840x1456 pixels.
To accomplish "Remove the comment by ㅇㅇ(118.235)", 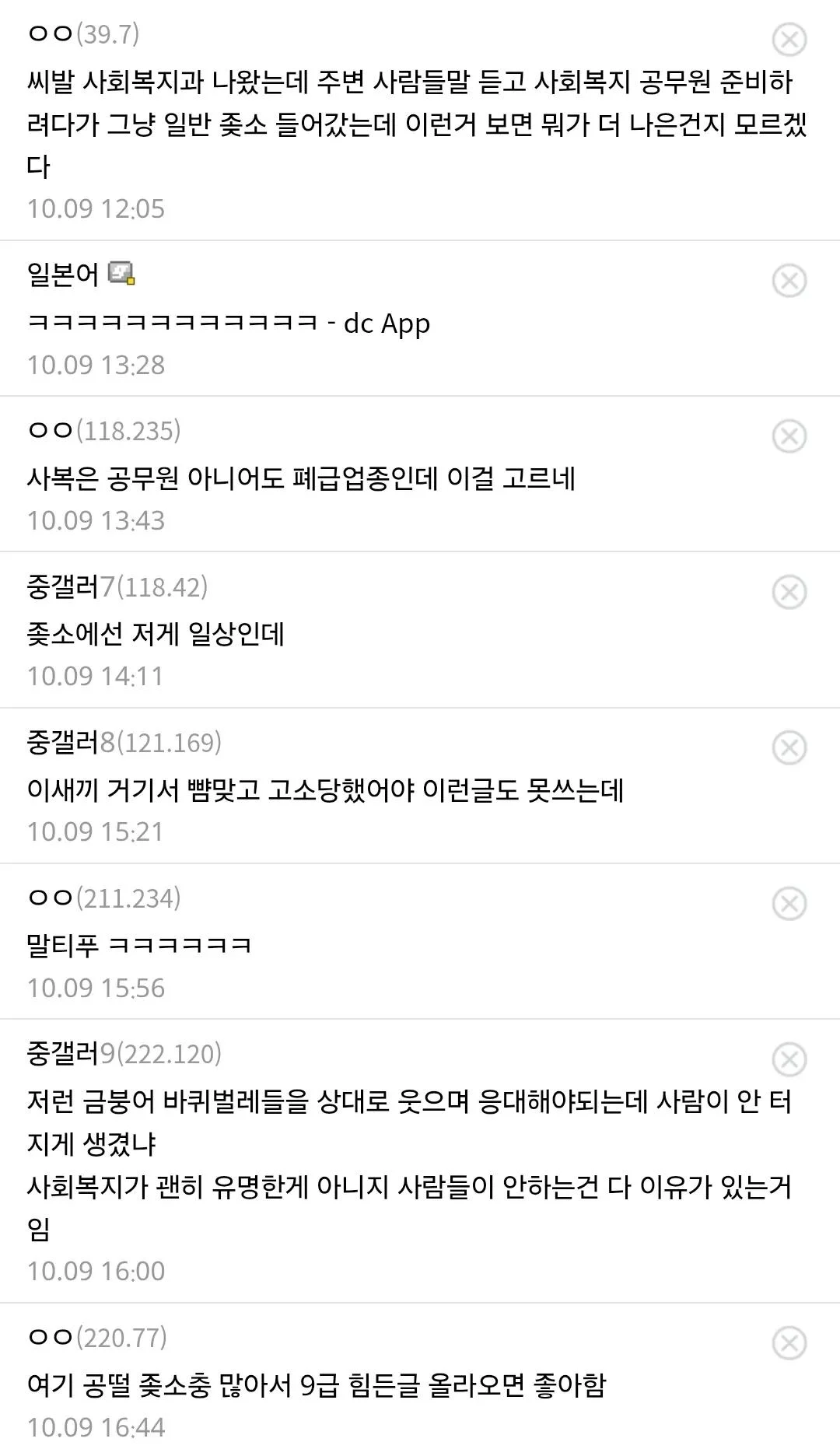I will (789, 436).
